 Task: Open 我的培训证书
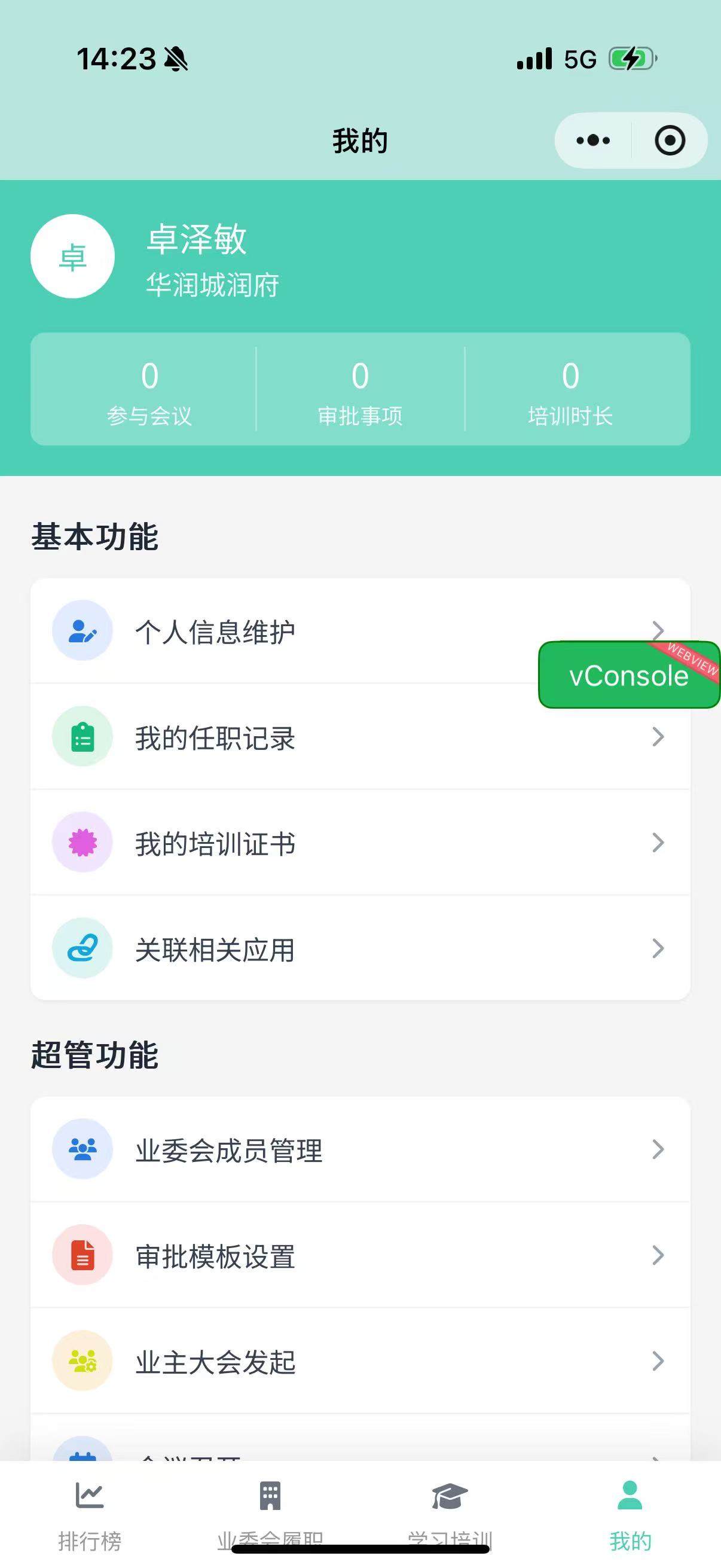[360, 843]
